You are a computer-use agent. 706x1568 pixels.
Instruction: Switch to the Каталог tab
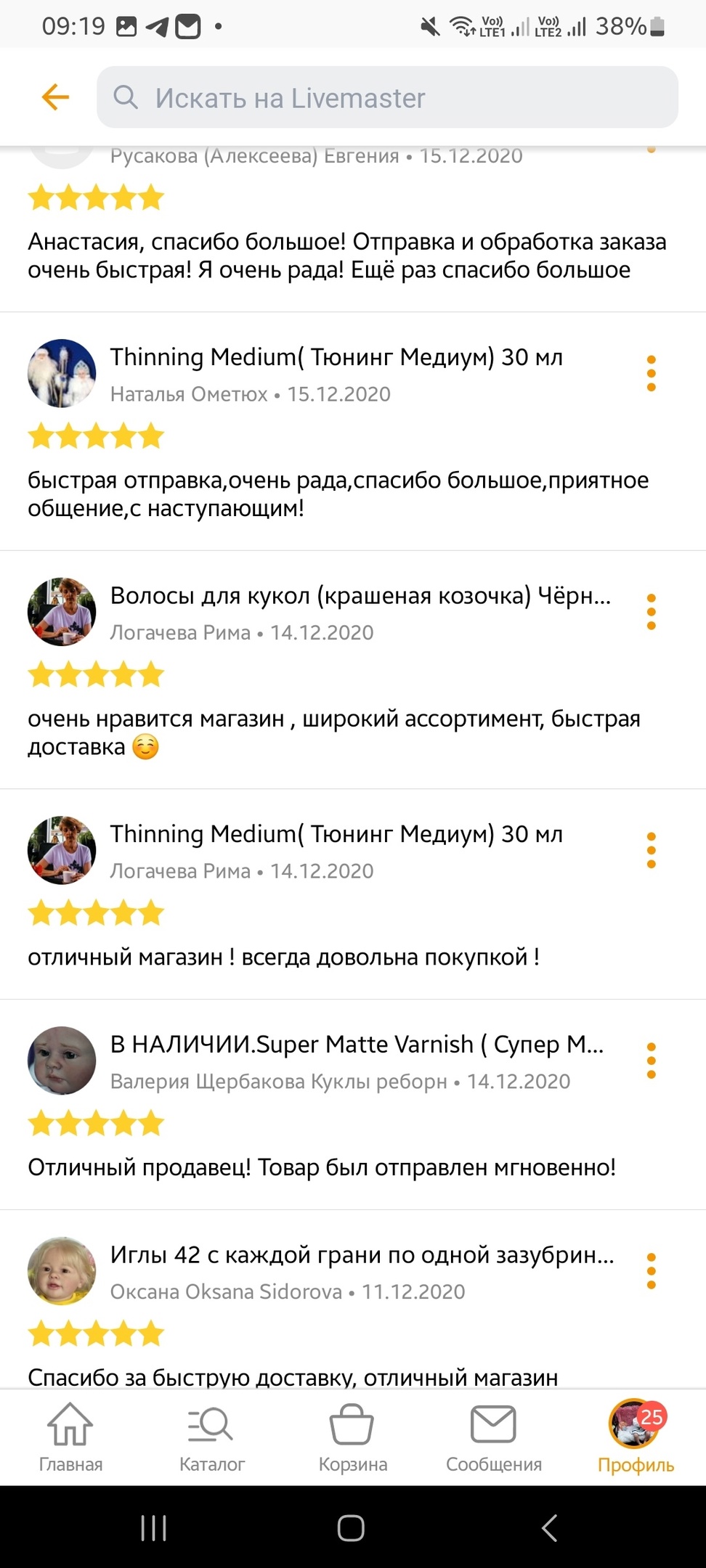211,1438
